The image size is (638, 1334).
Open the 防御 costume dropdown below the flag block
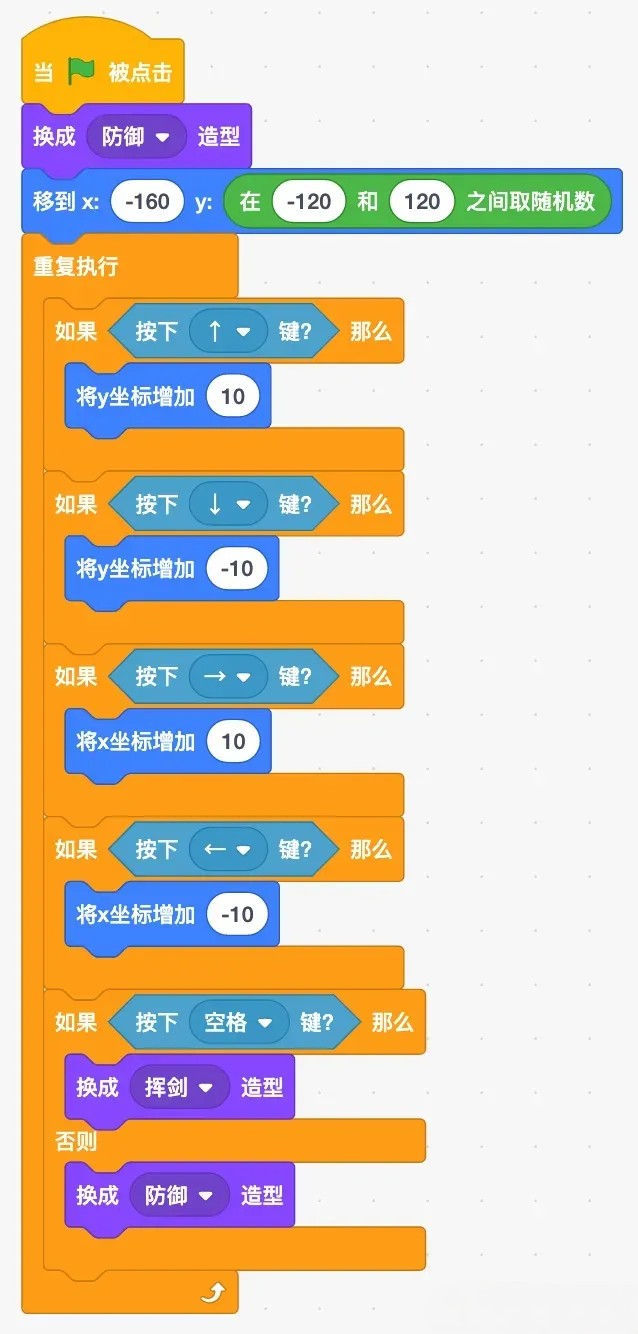coord(137,137)
